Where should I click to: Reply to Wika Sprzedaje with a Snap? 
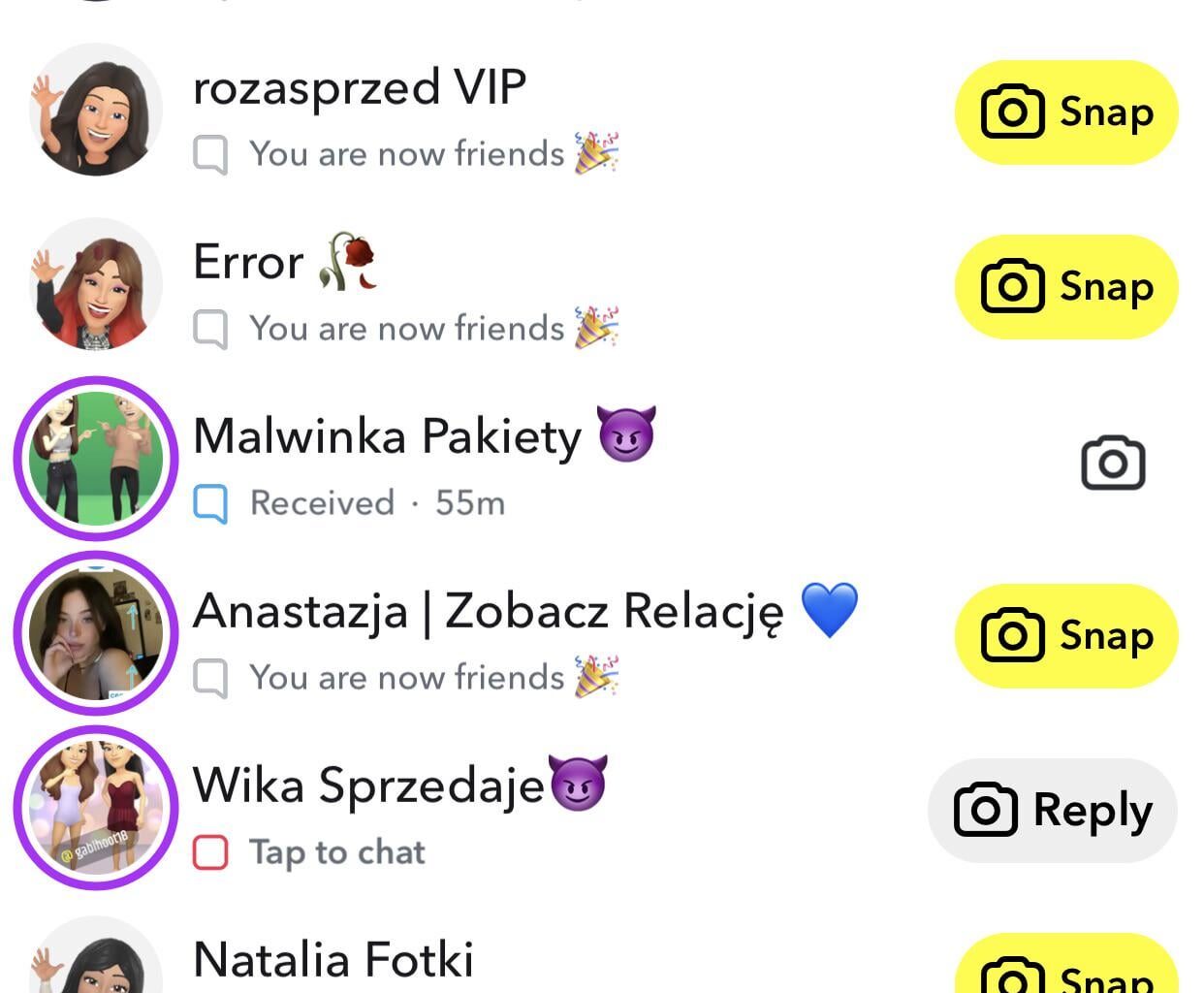1054,811
